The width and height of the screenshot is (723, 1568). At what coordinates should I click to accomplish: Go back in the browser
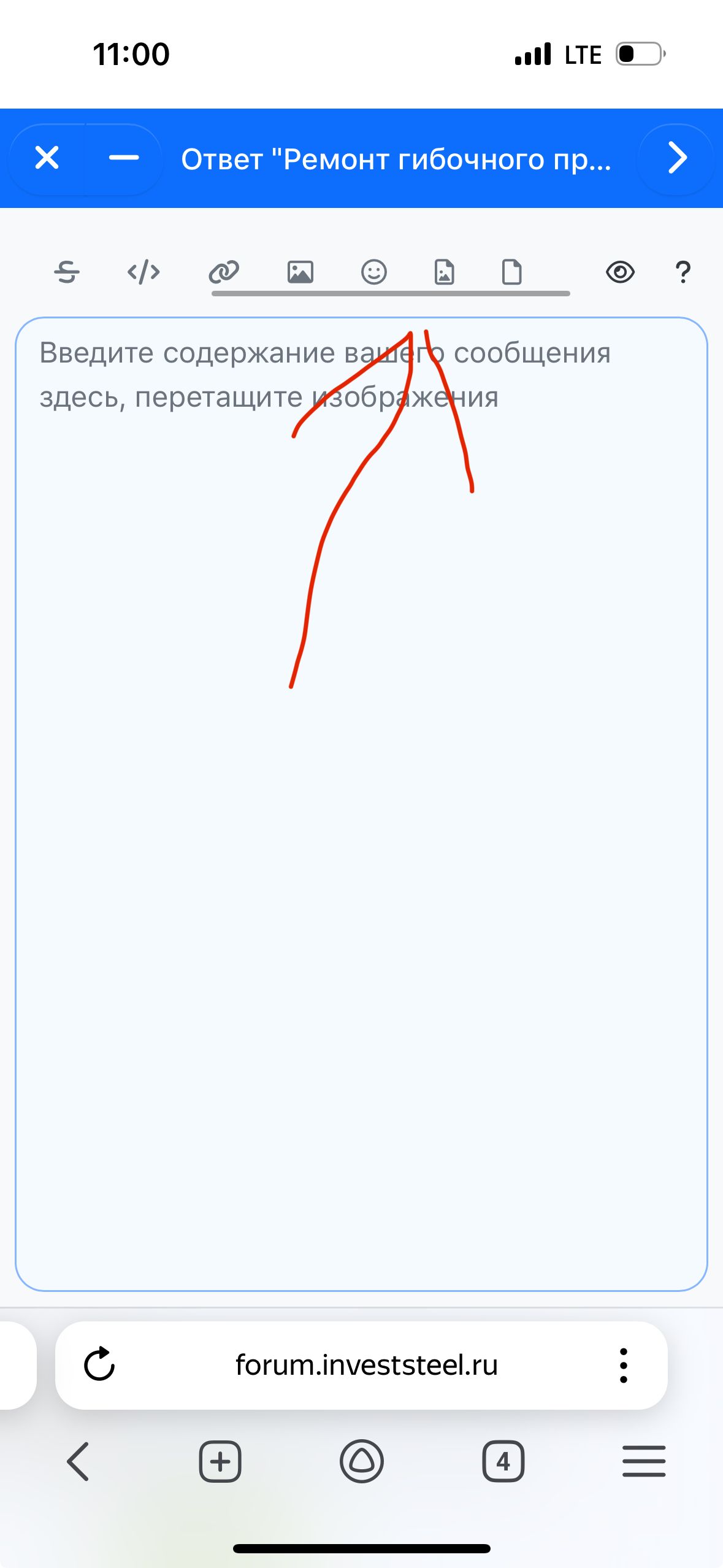click(x=78, y=1461)
